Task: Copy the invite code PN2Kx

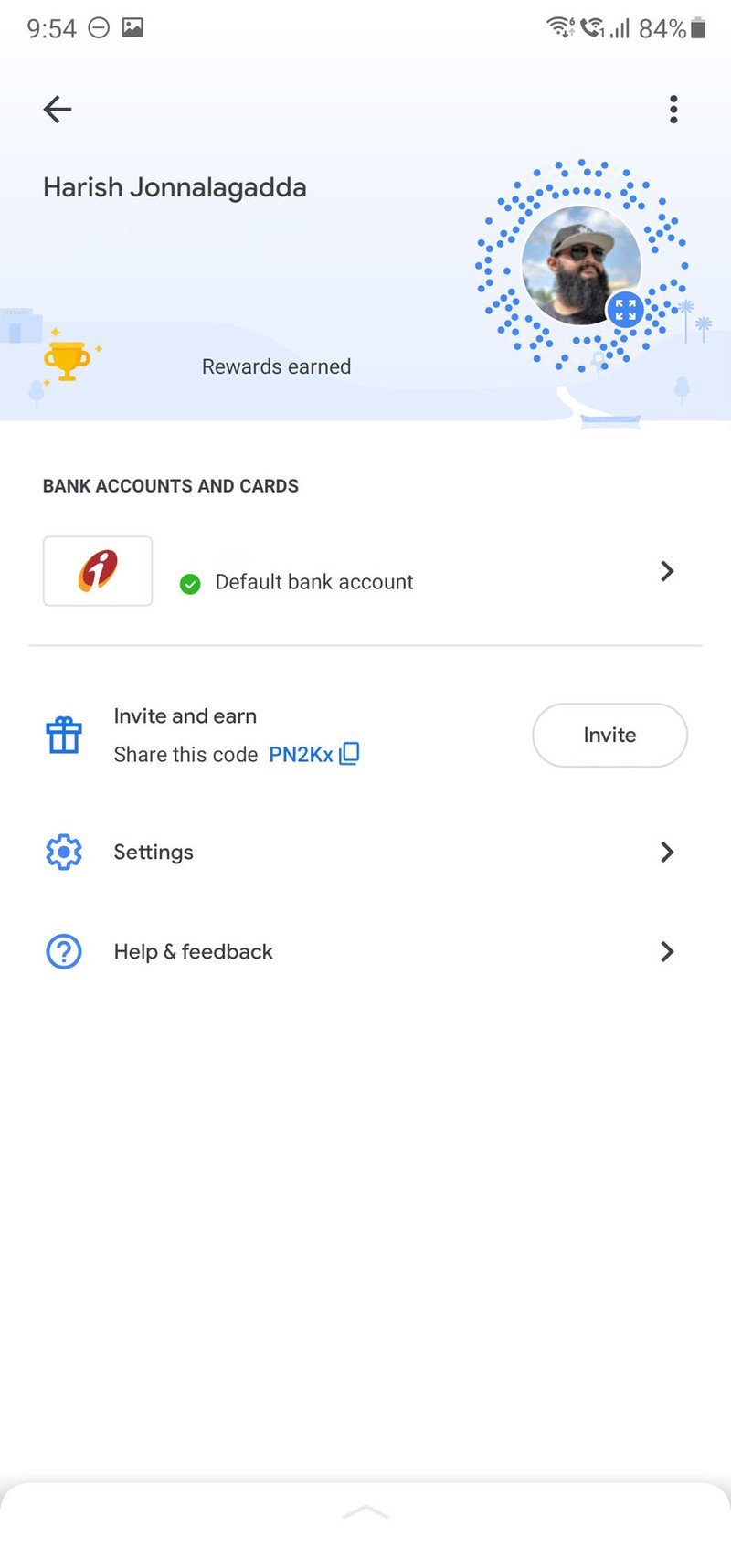Action: (x=349, y=754)
